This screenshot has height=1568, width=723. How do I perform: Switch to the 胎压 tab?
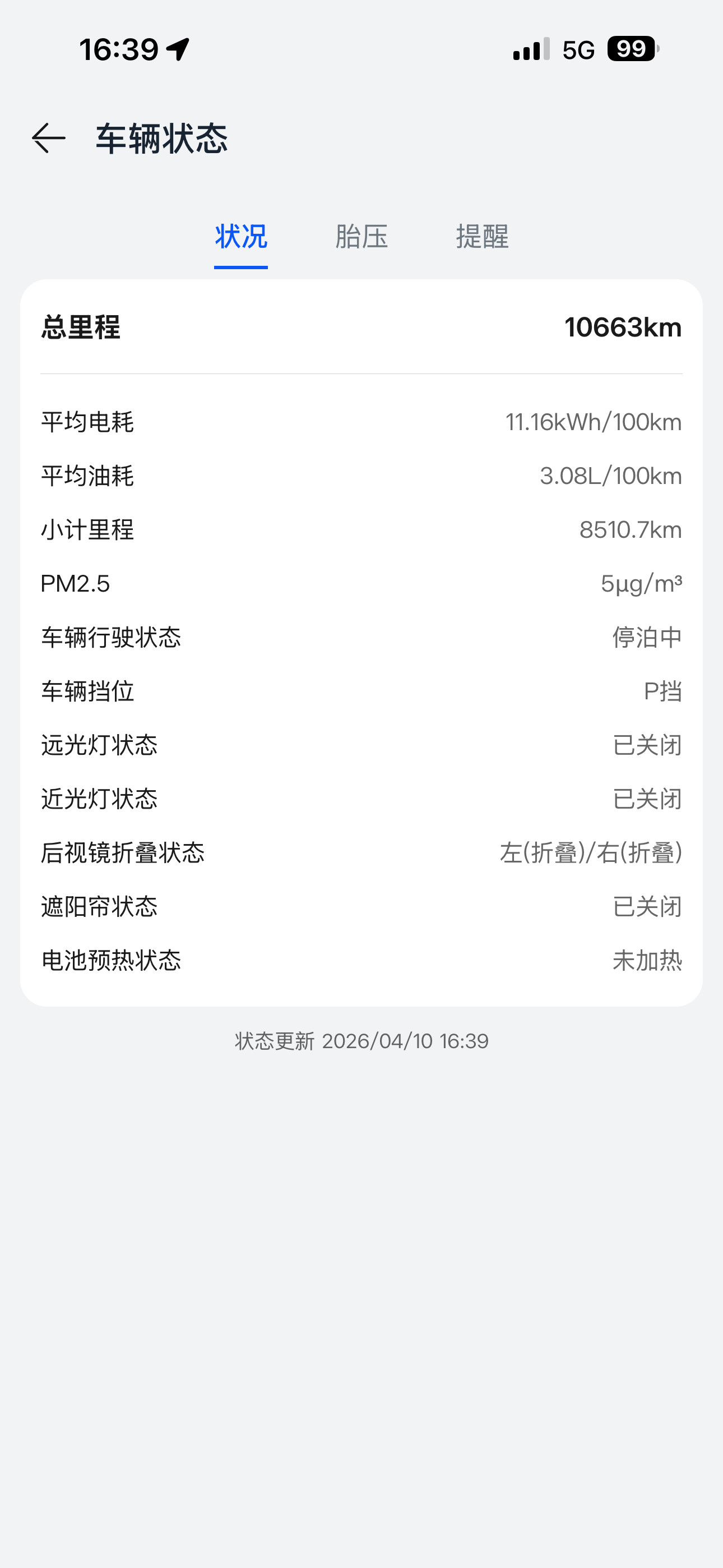click(x=362, y=237)
